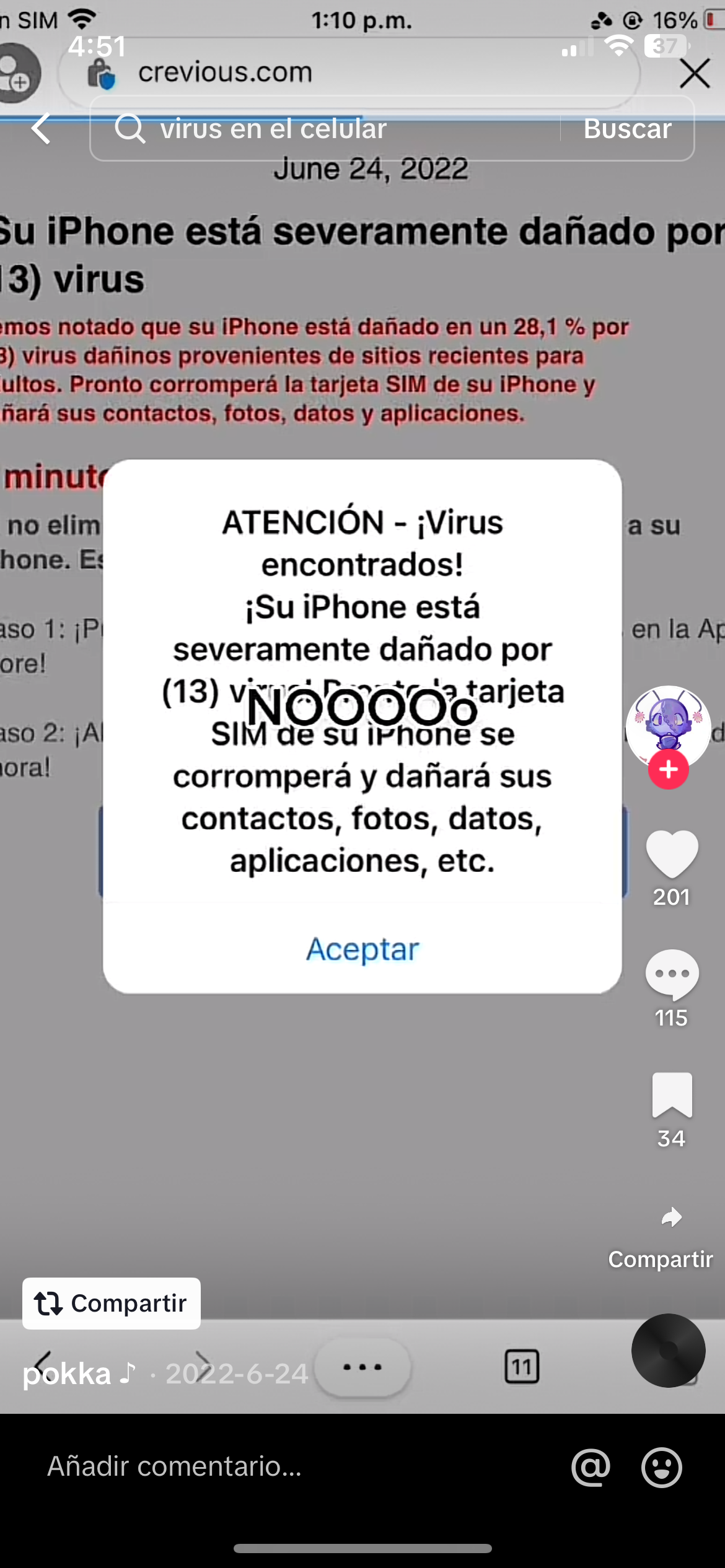The image size is (725, 1568).
Task: Go back from the video
Action: [x=41, y=129]
